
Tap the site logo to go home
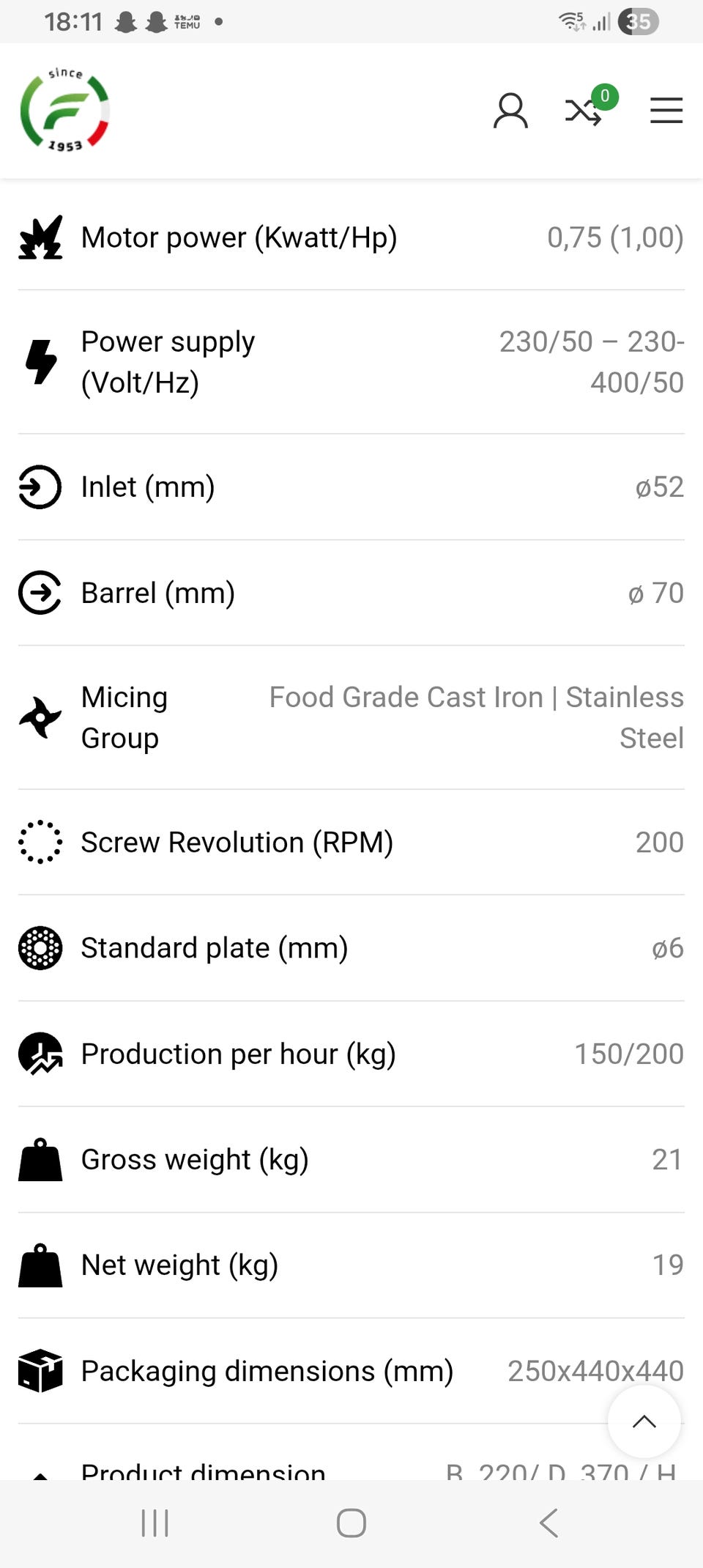pyautogui.click(x=64, y=110)
